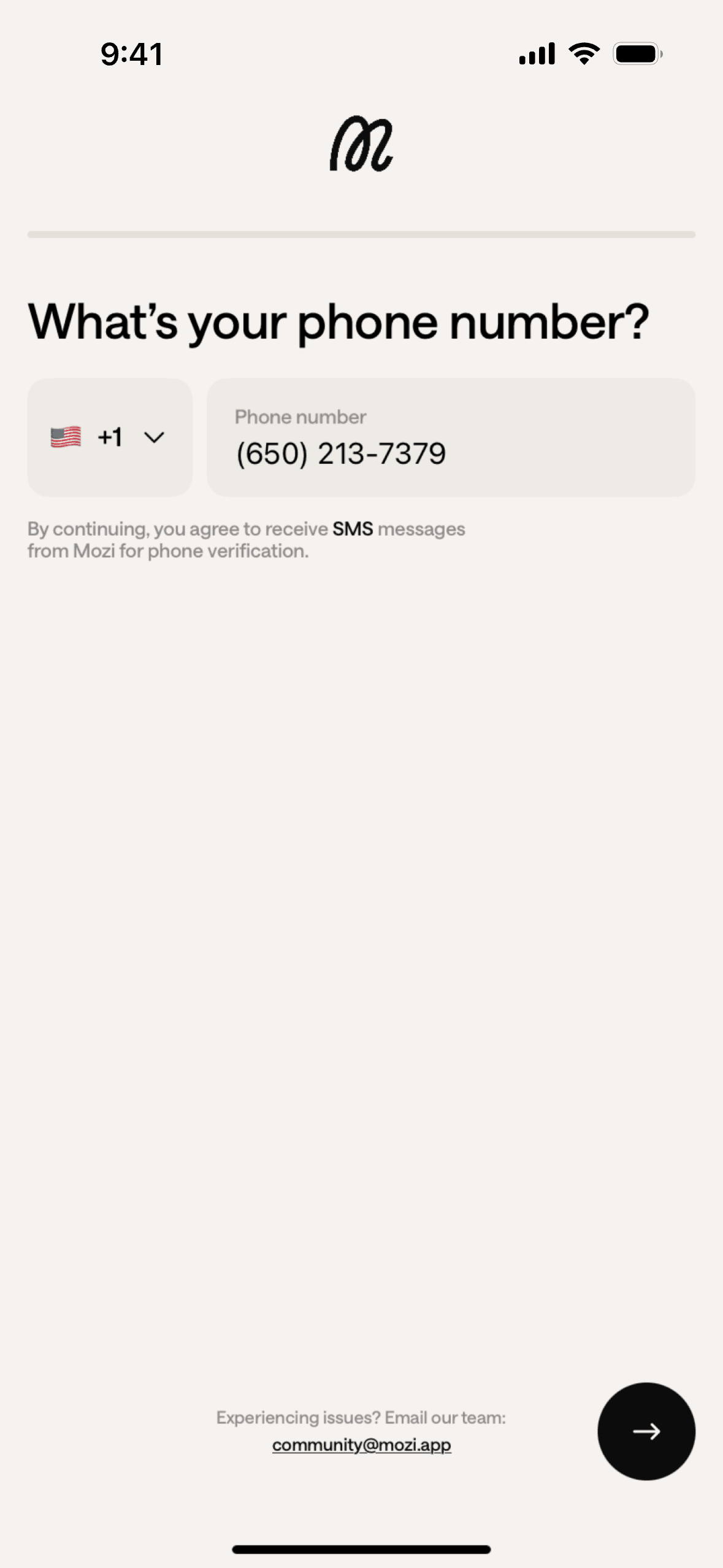Open the +1 country code dropdown
723x1568 pixels.
tap(110, 437)
